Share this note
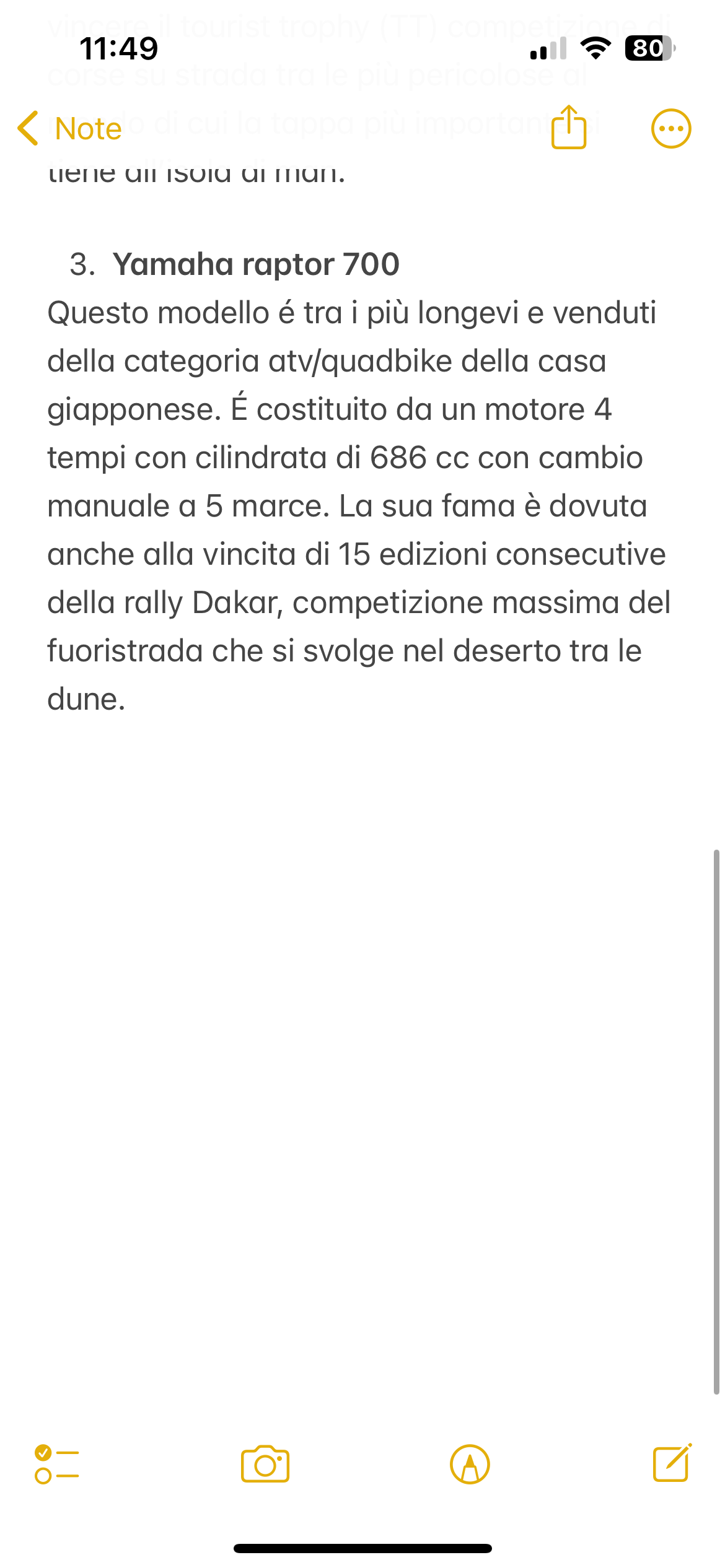 pos(568,127)
